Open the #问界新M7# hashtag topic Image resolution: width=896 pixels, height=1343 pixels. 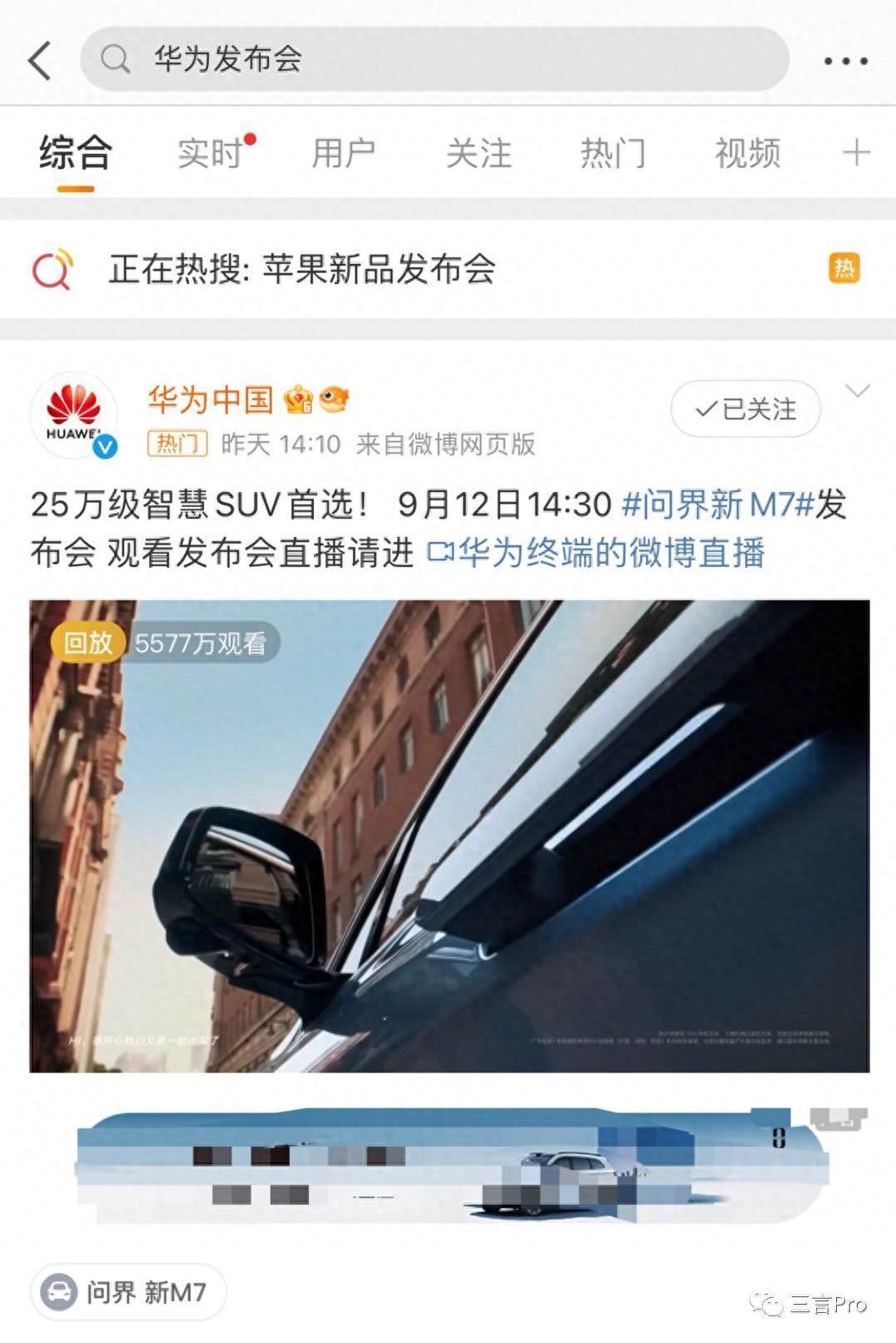click(717, 505)
